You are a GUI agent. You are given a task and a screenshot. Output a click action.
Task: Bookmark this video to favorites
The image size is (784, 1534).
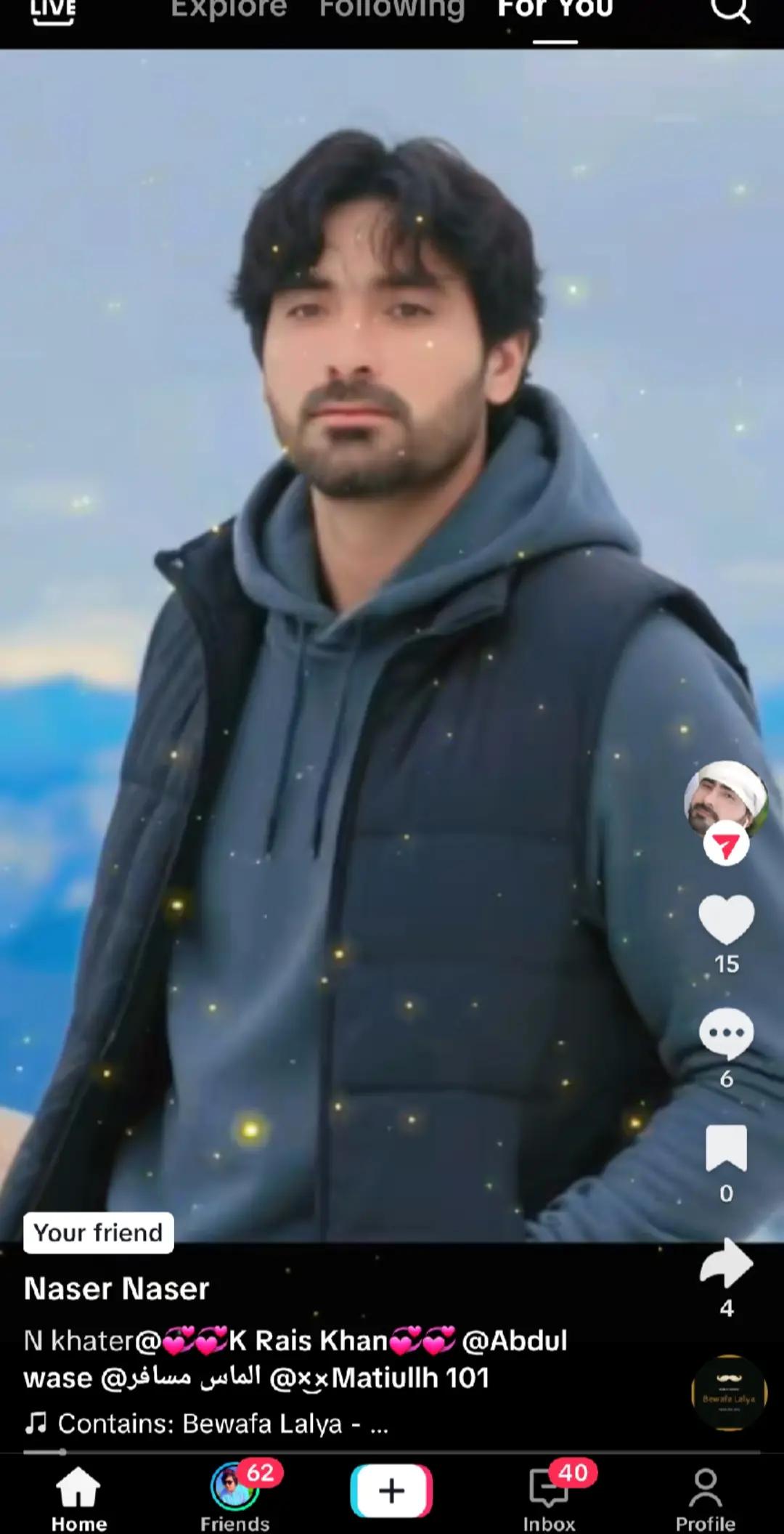click(x=726, y=1148)
